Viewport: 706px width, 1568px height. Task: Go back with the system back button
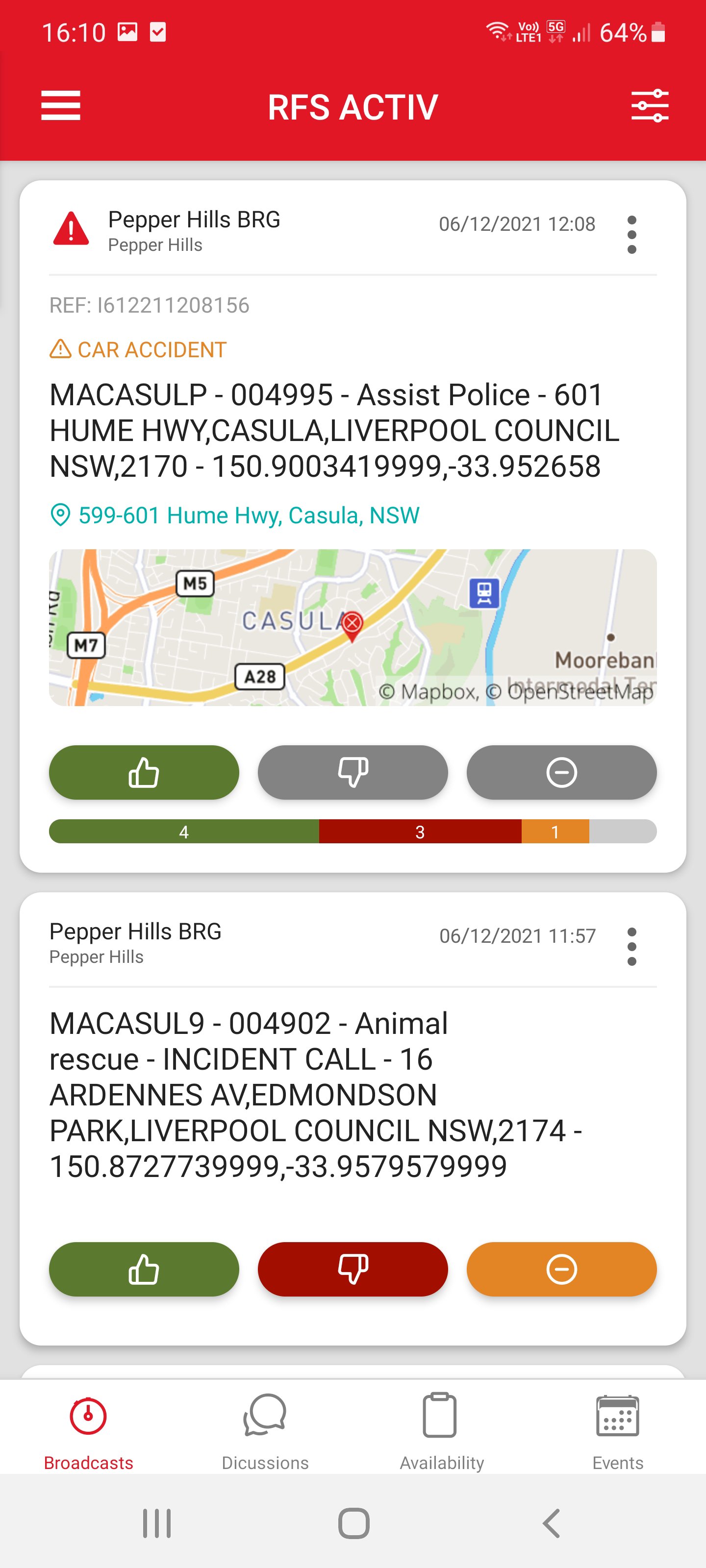[551, 1523]
